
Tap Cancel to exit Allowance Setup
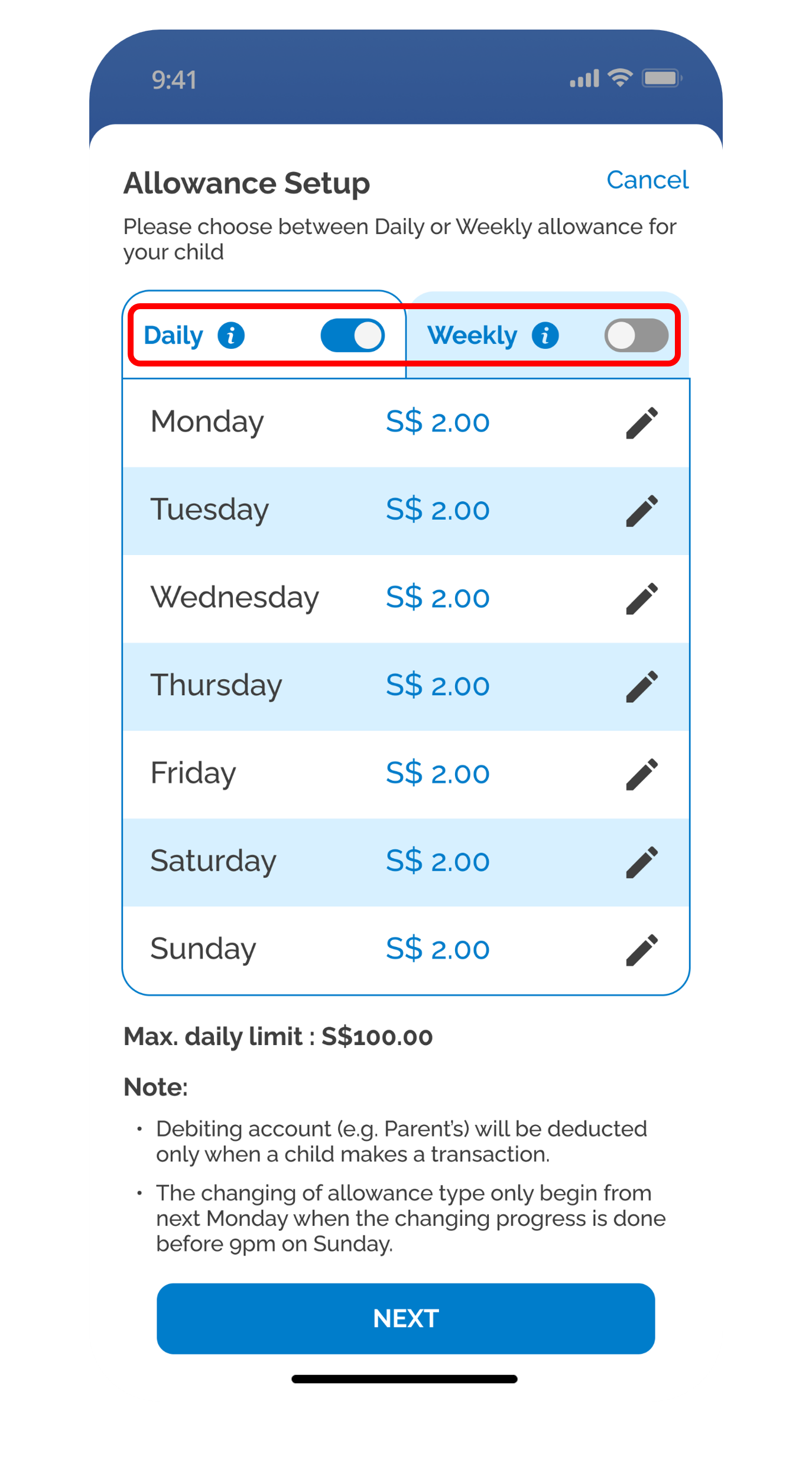pyautogui.click(x=648, y=180)
